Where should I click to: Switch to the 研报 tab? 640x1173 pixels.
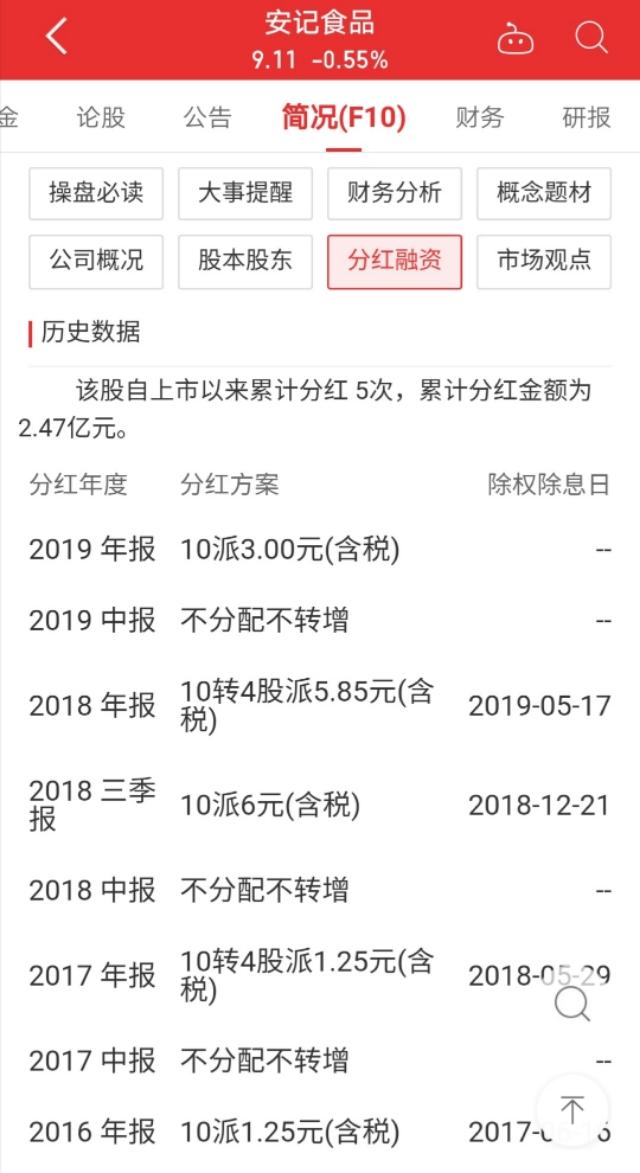click(587, 117)
